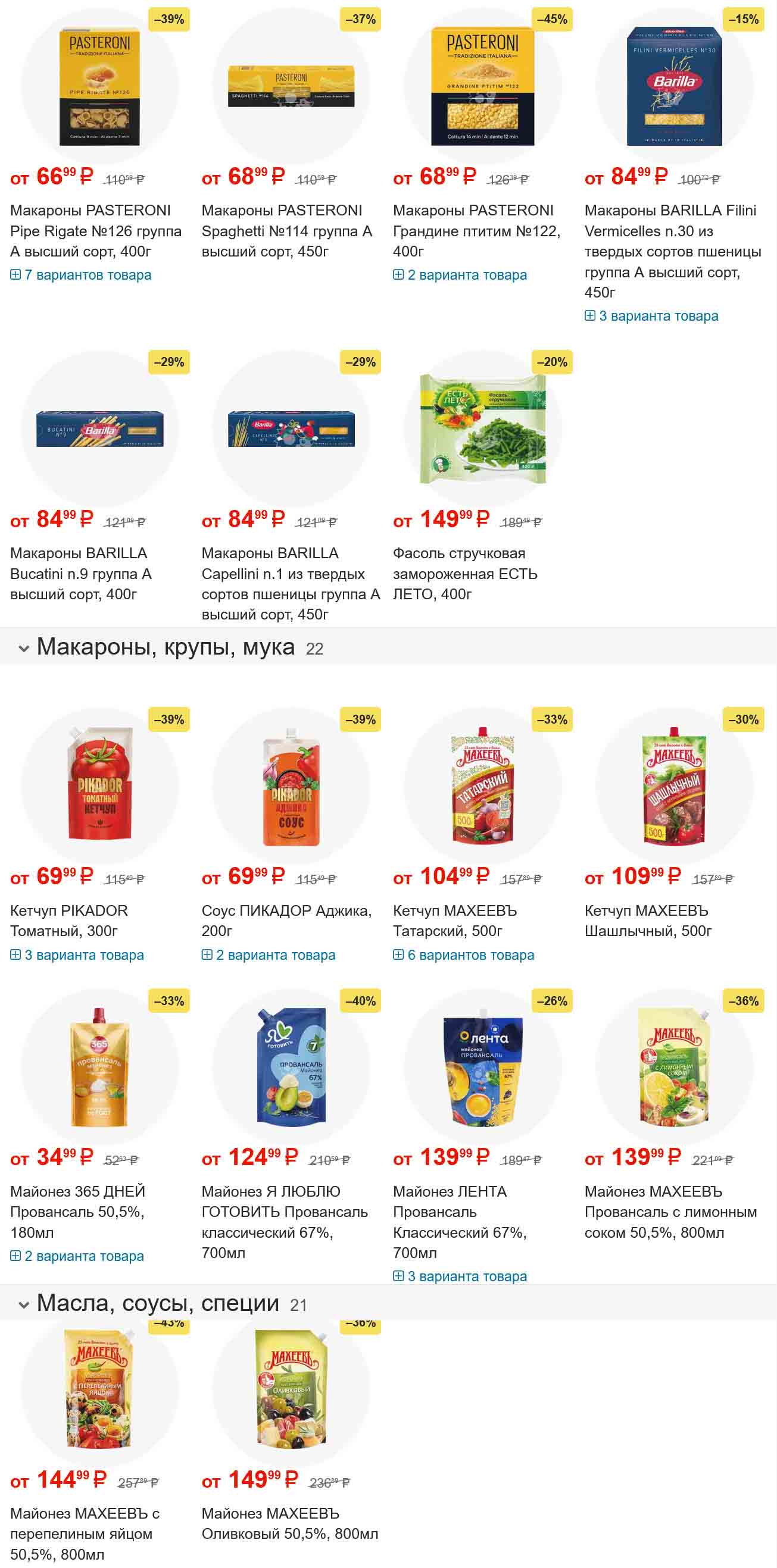Image resolution: width=777 pixels, height=1568 pixels.
Task: Open PASTERONI Pipe Rigate №126 pasta card
Action: [96, 230]
